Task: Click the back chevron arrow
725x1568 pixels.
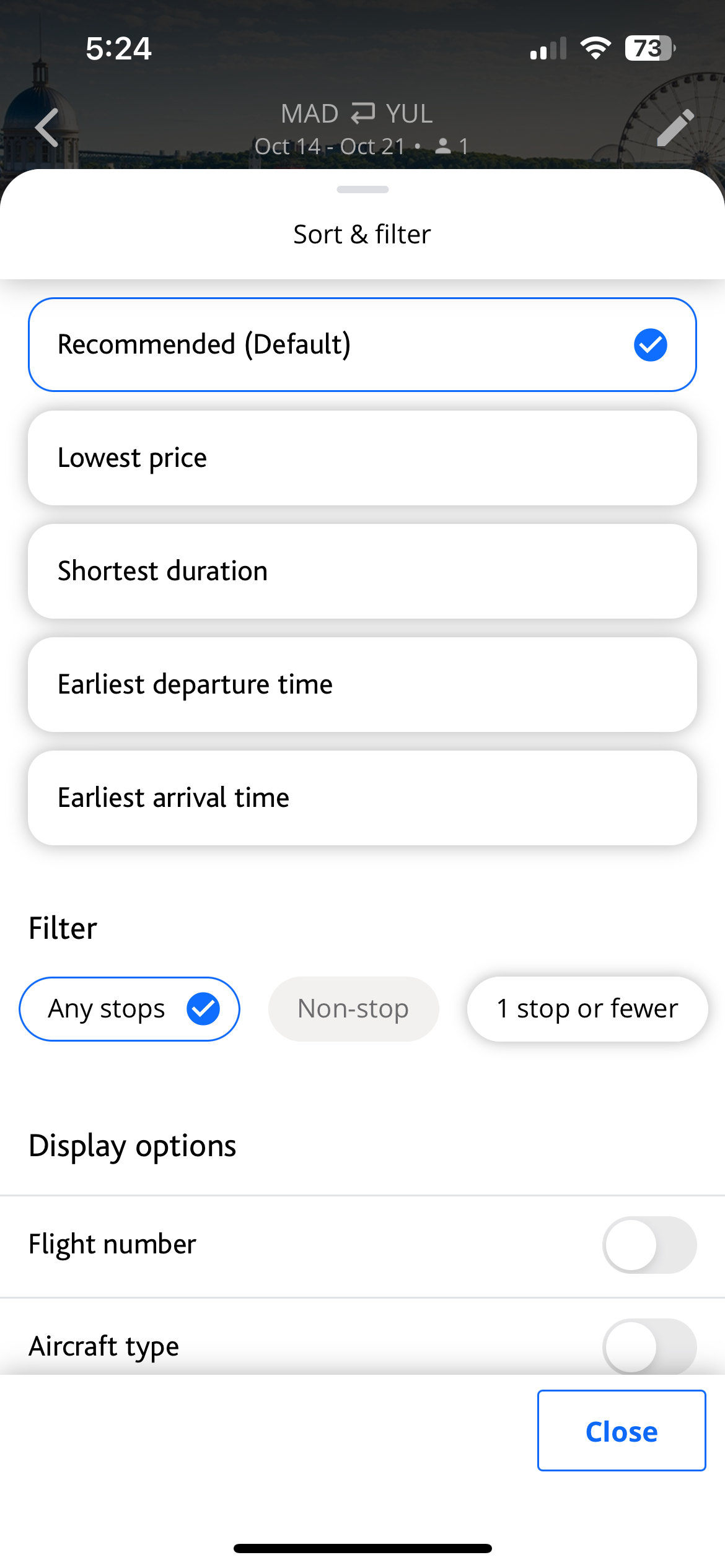Action: tap(46, 128)
